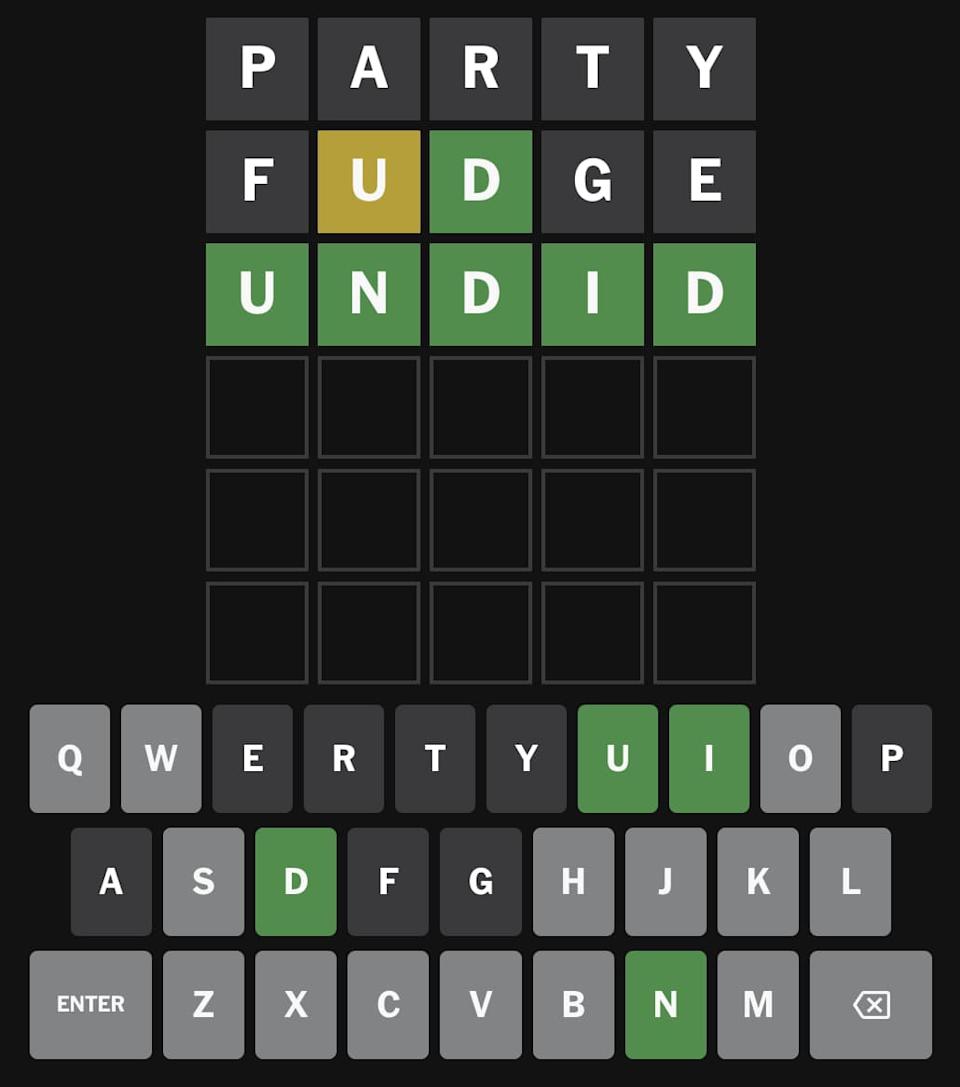Tap the S key
This screenshot has width=960, height=1087.
[x=203, y=881]
